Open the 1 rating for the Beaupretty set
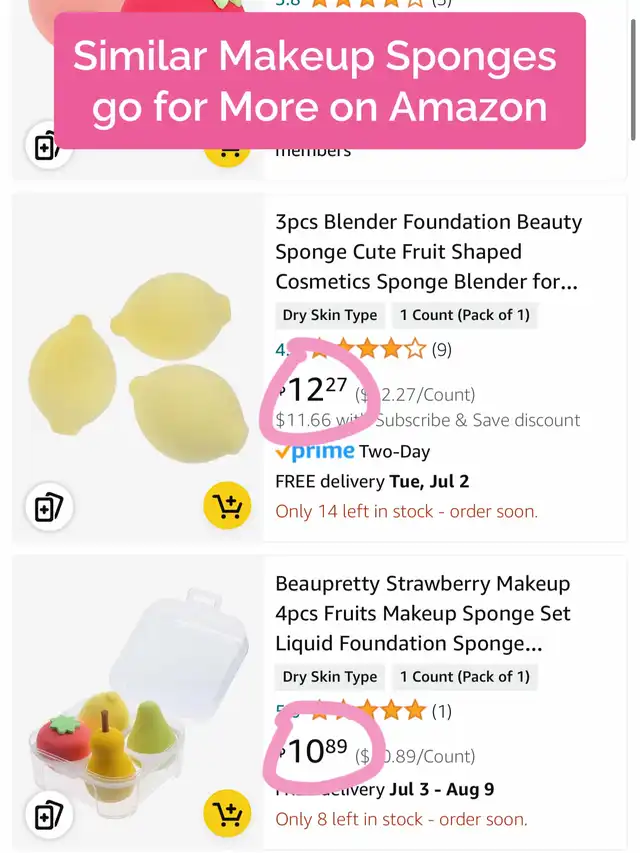The height and width of the screenshot is (853, 640). 441,711
